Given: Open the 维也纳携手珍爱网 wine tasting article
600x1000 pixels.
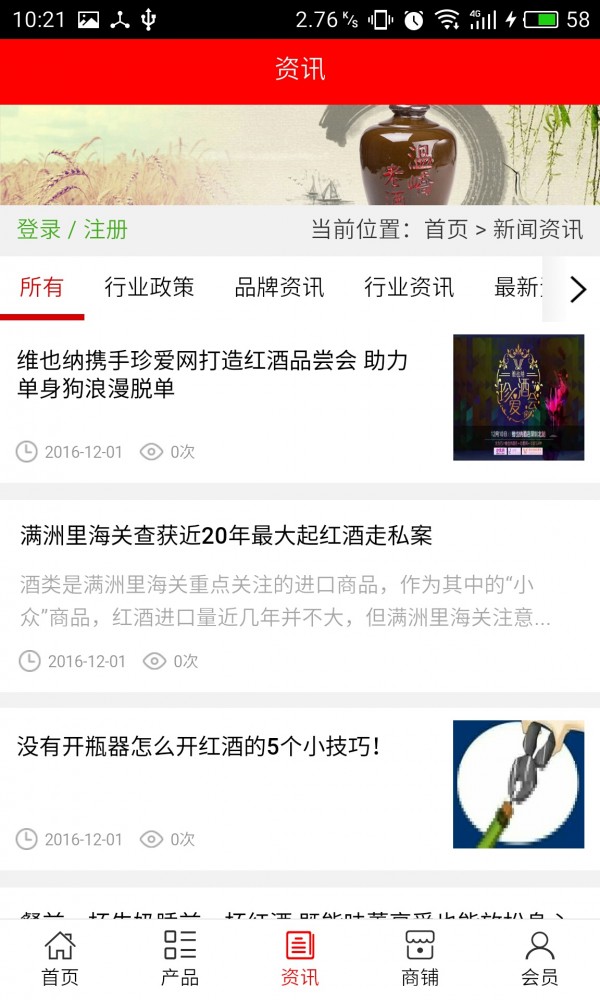Looking at the screenshot, I should tap(212, 374).
